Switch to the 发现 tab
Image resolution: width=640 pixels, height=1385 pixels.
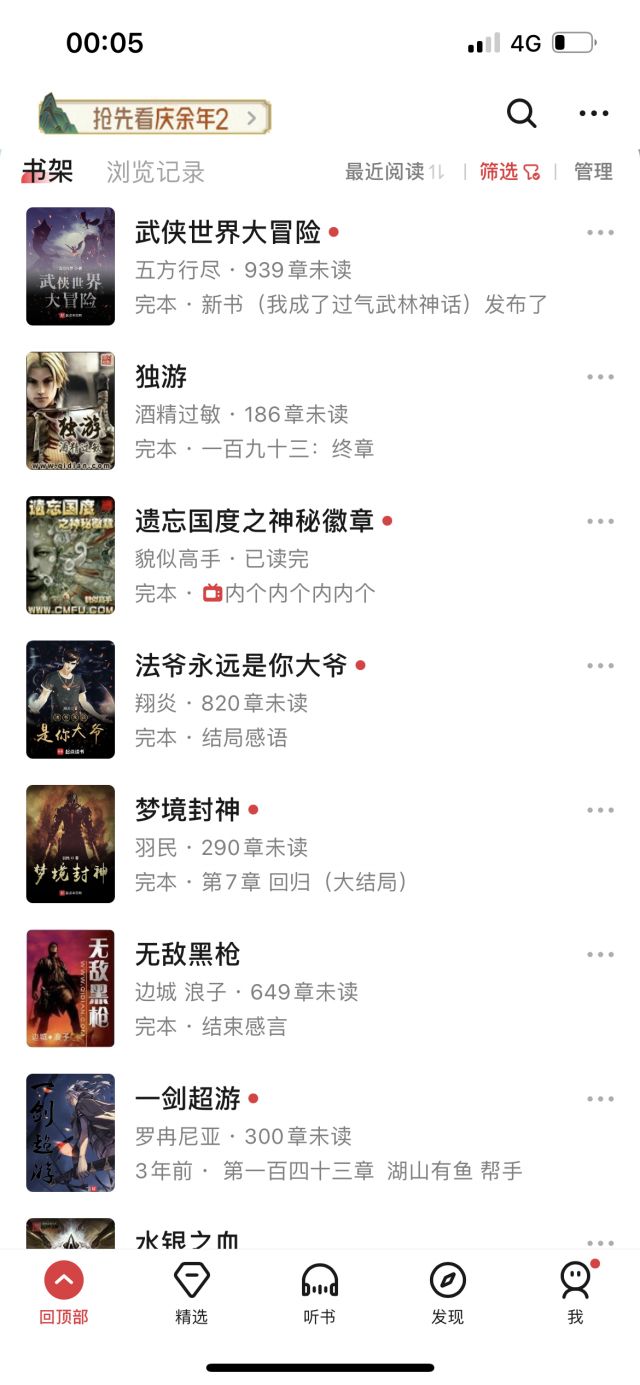447,1293
